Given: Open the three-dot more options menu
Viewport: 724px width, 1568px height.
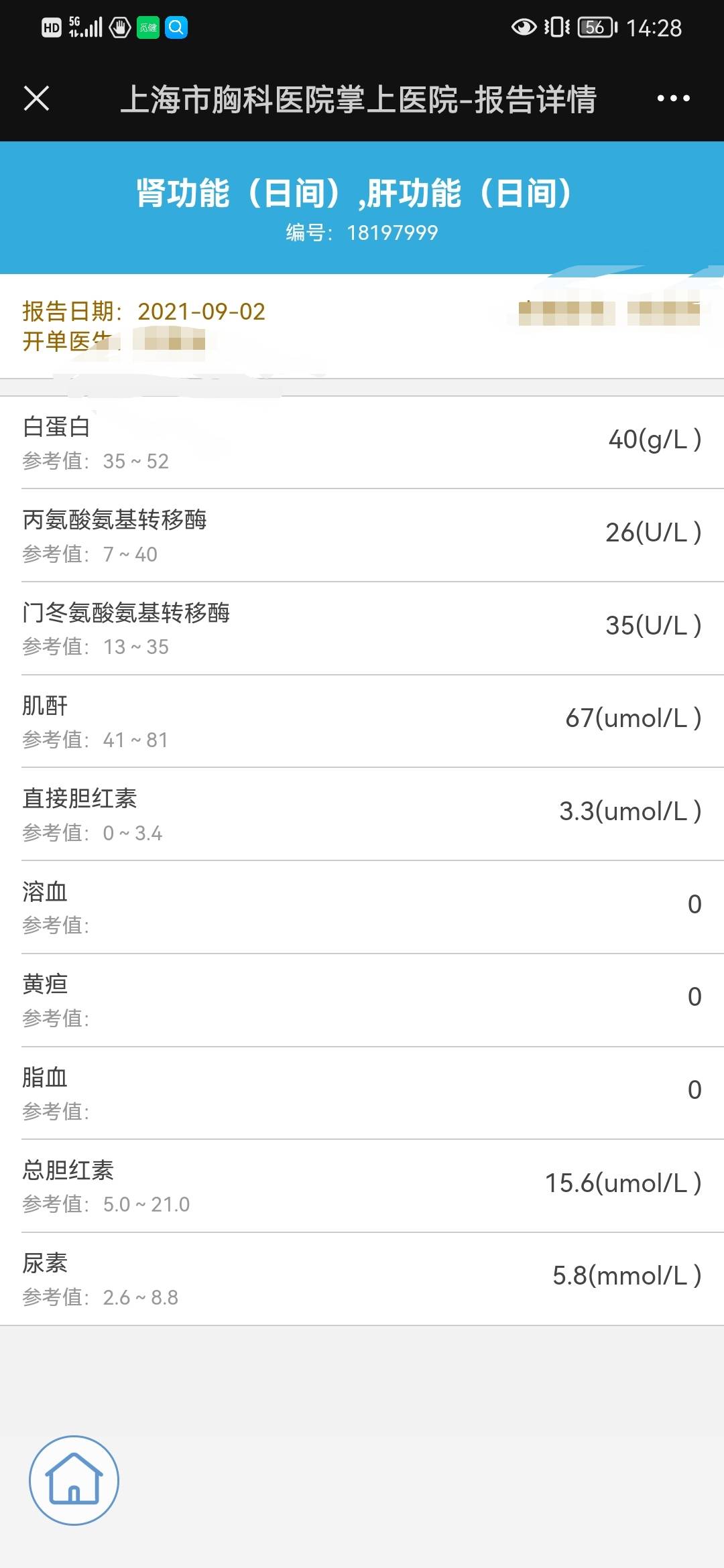Looking at the screenshot, I should pyautogui.click(x=672, y=99).
